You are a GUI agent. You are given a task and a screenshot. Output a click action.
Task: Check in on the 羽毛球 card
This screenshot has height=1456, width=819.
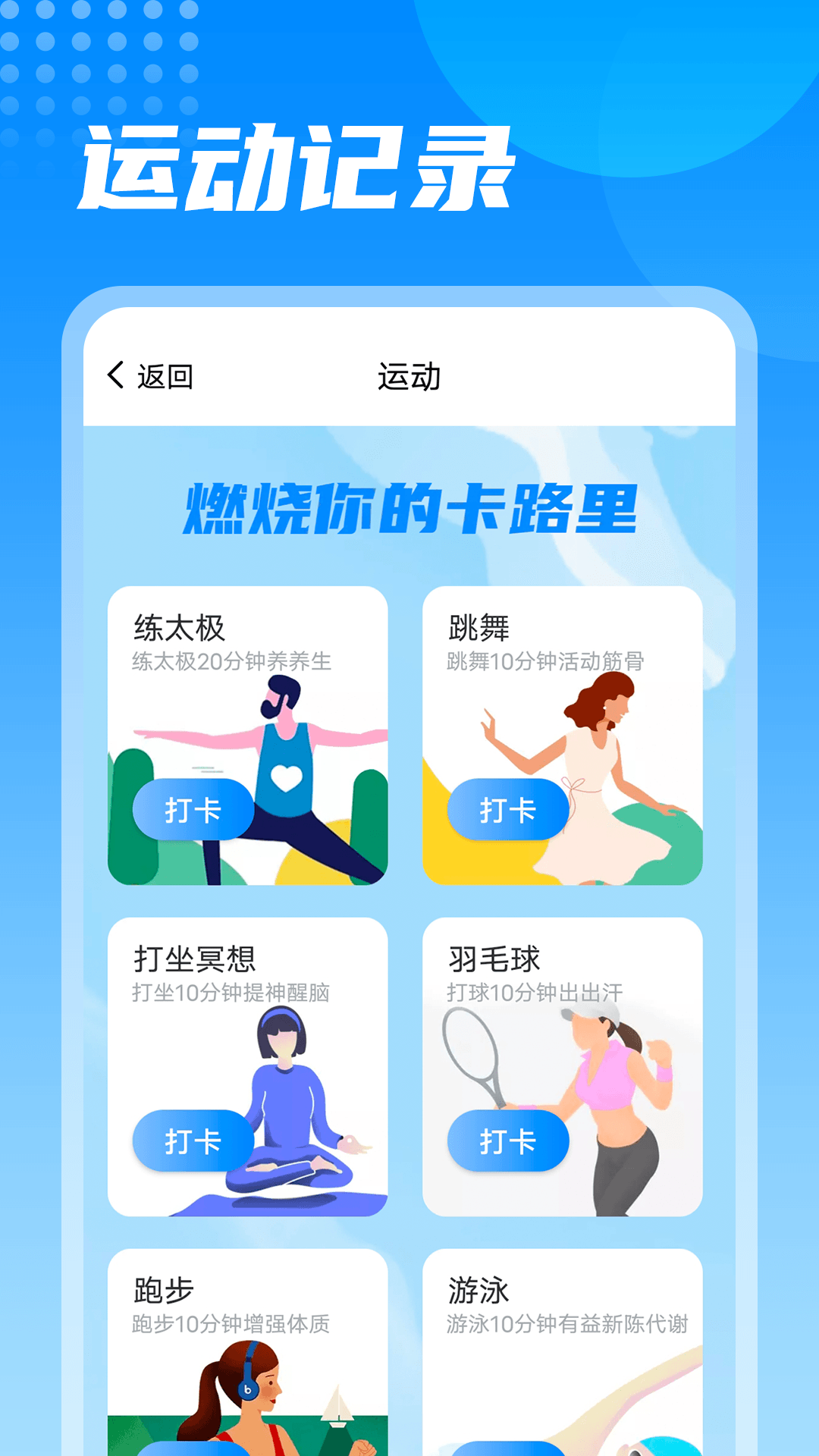click(509, 1141)
